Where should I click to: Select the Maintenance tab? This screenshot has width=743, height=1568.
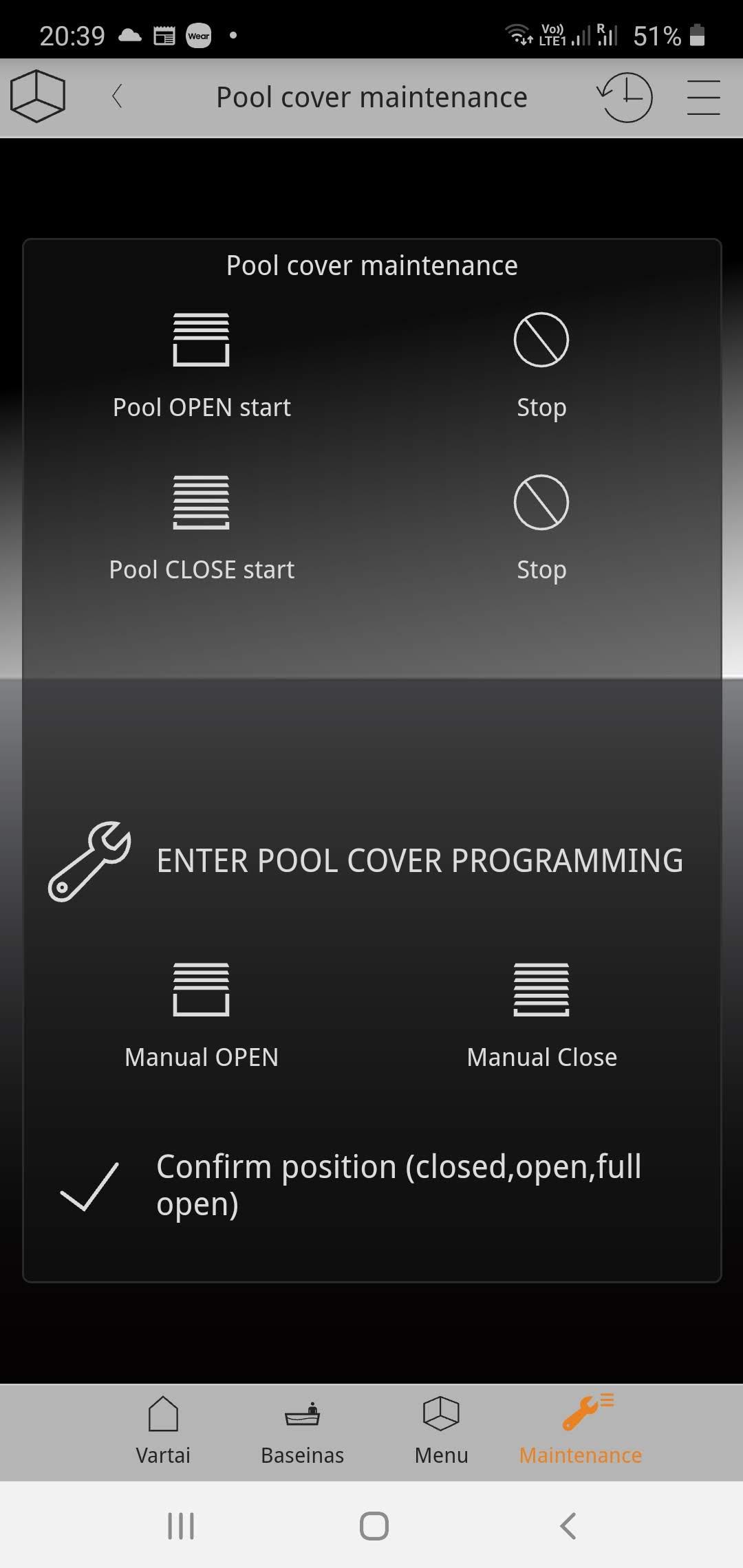point(581,1430)
